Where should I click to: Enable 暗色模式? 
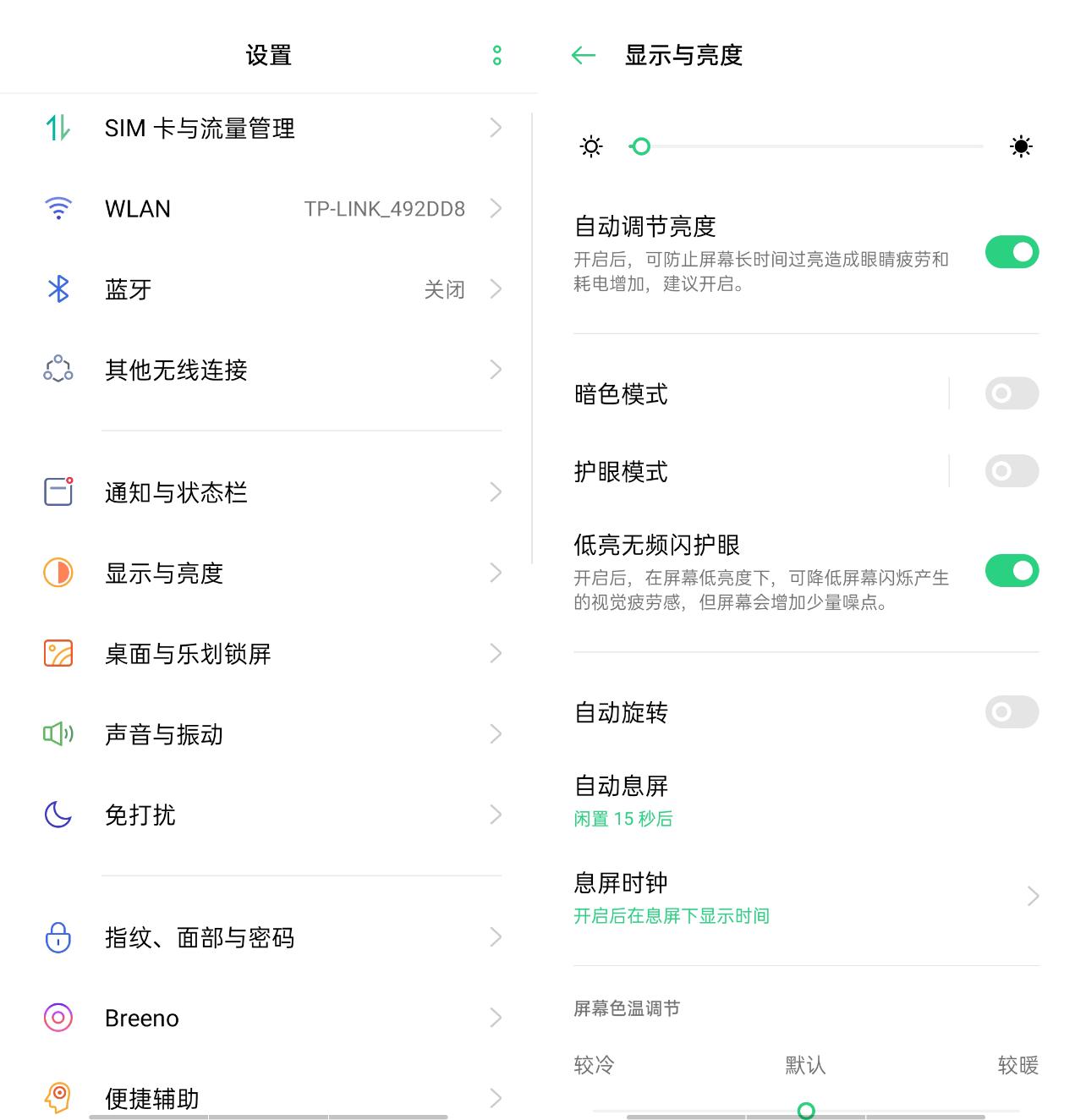pyautogui.click(x=1012, y=393)
